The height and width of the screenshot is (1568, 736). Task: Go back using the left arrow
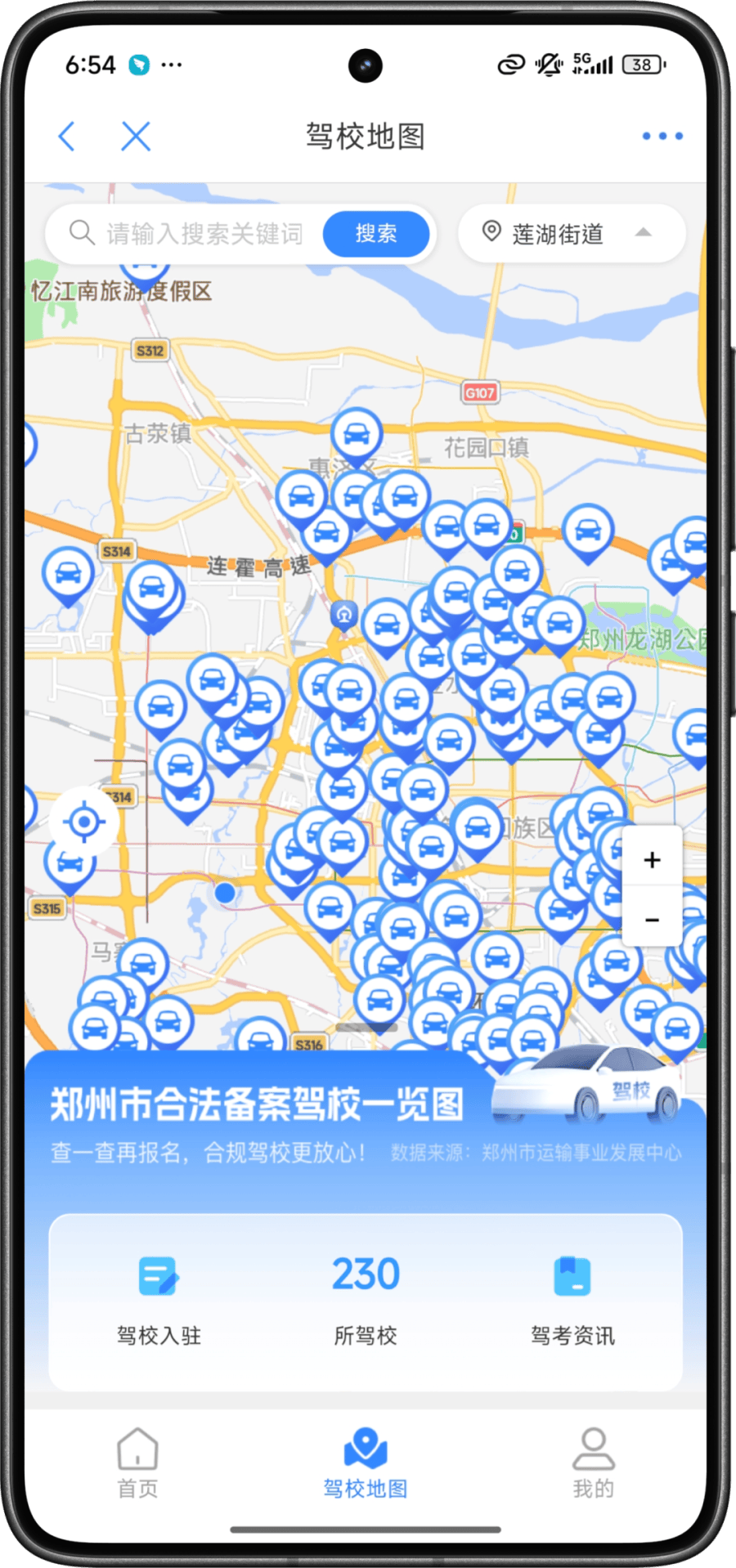[67, 137]
